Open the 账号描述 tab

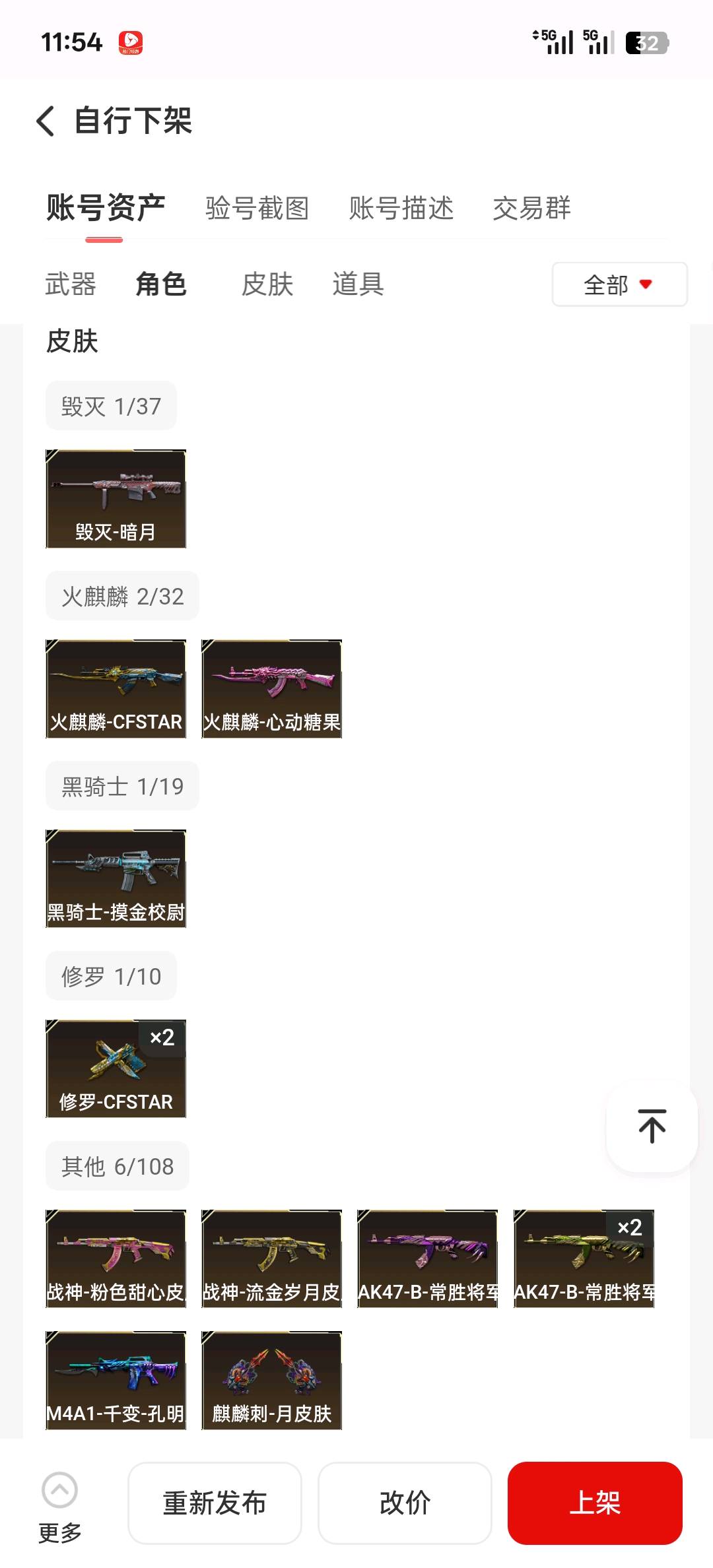(401, 209)
